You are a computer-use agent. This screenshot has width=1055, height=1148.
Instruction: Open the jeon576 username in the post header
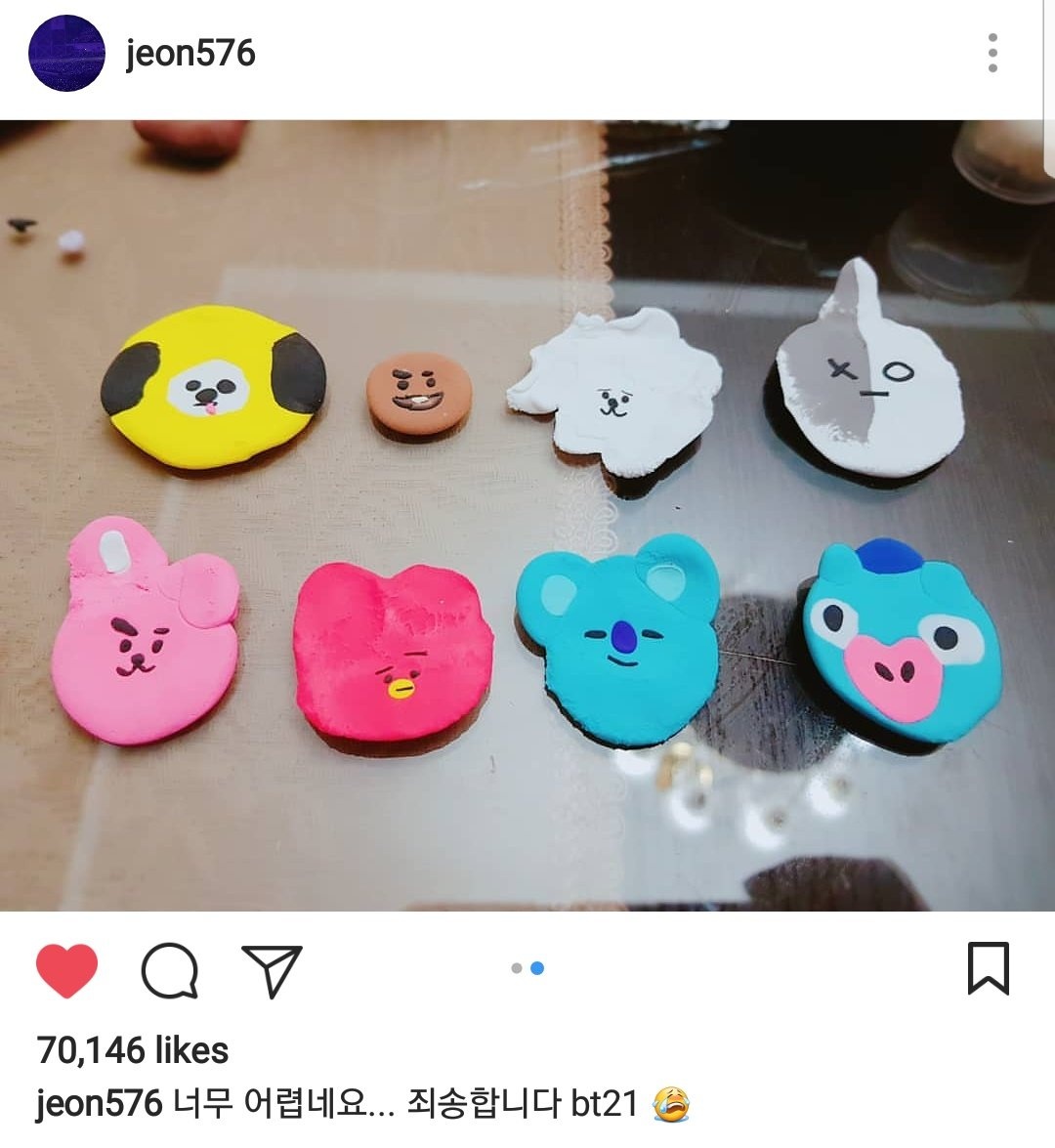(190, 53)
